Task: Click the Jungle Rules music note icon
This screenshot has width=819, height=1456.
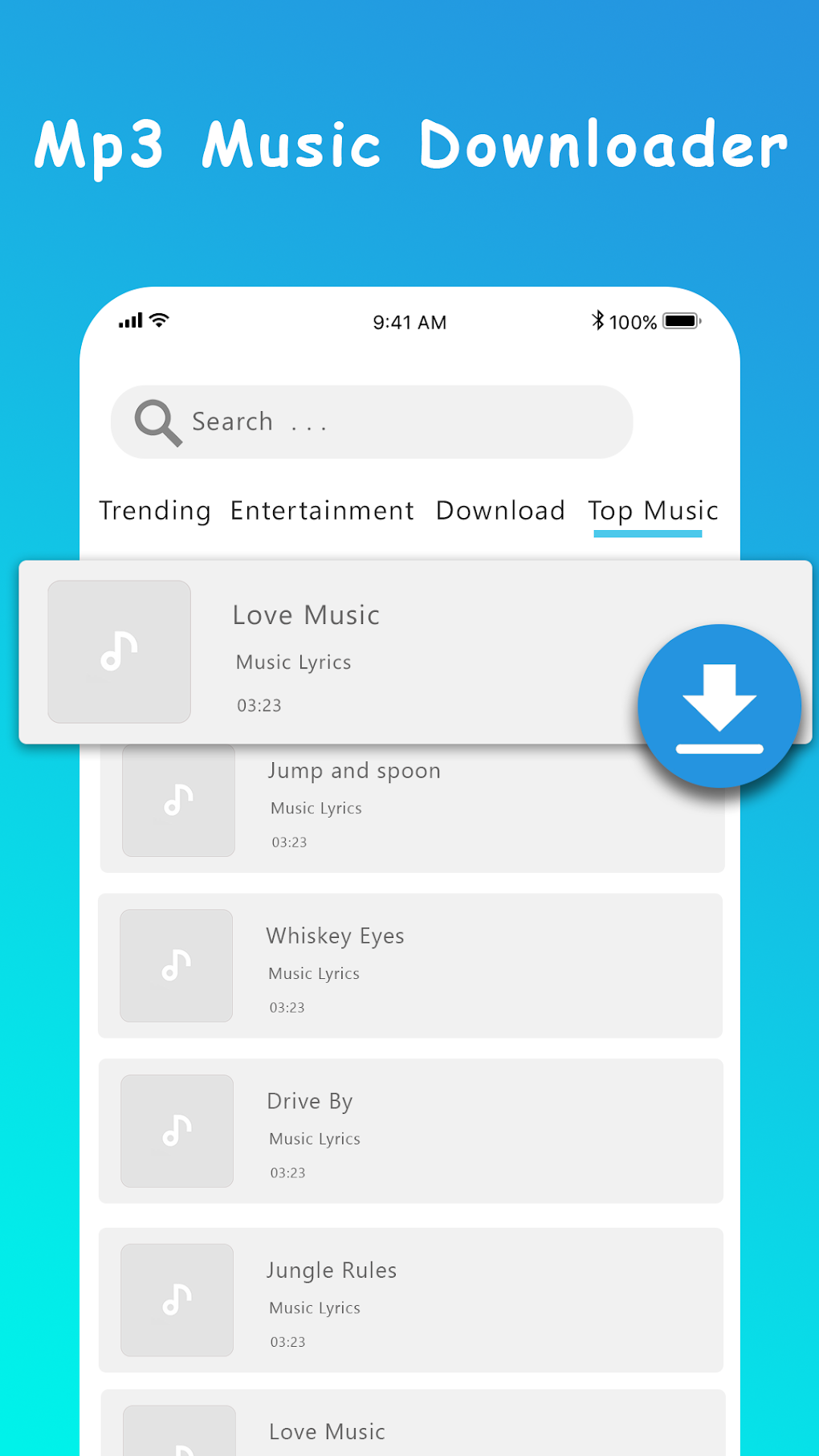Action: click(x=177, y=1300)
